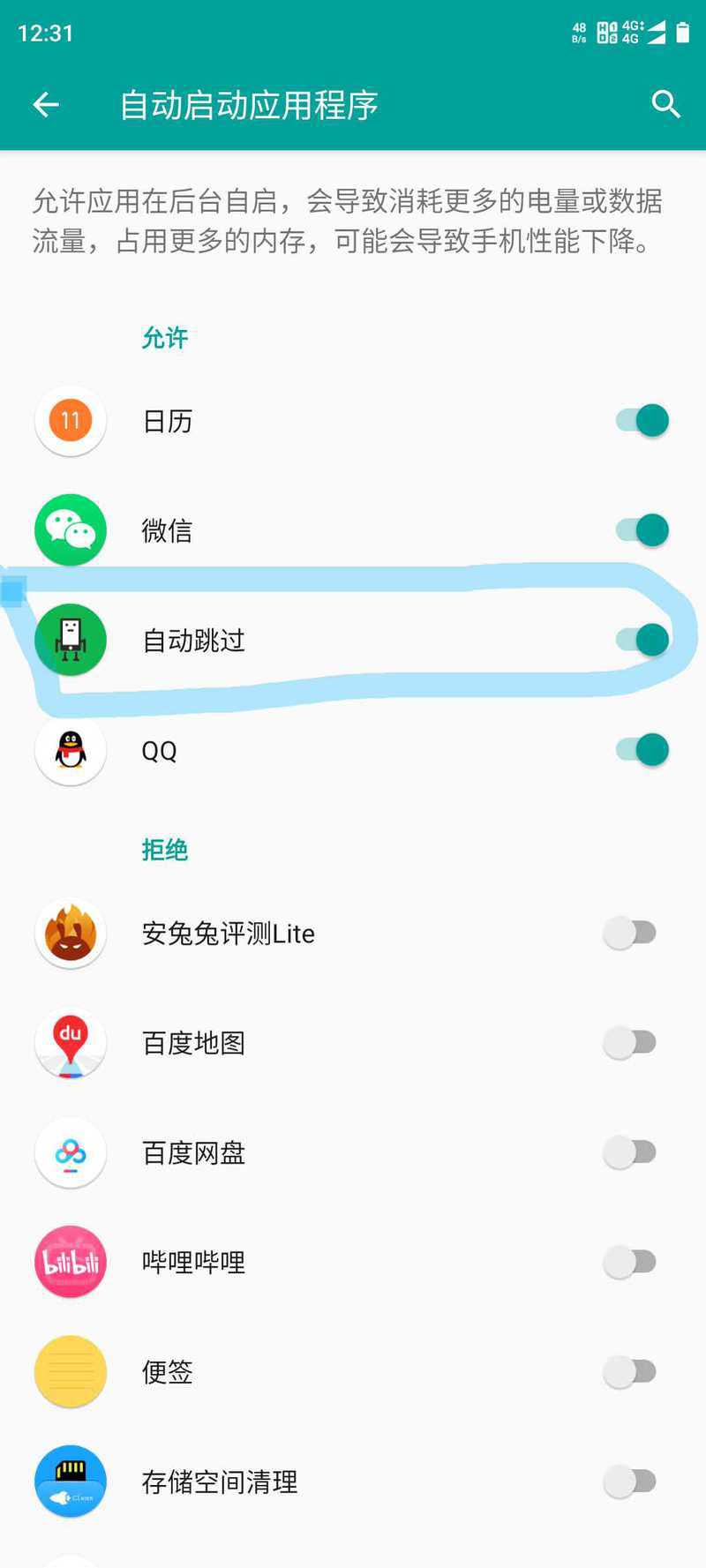Image resolution: width=706 pixels, height=1568 pixels.
Task: Turn on auto-start for 百度网盘
Action: (x=630, y=1152)
